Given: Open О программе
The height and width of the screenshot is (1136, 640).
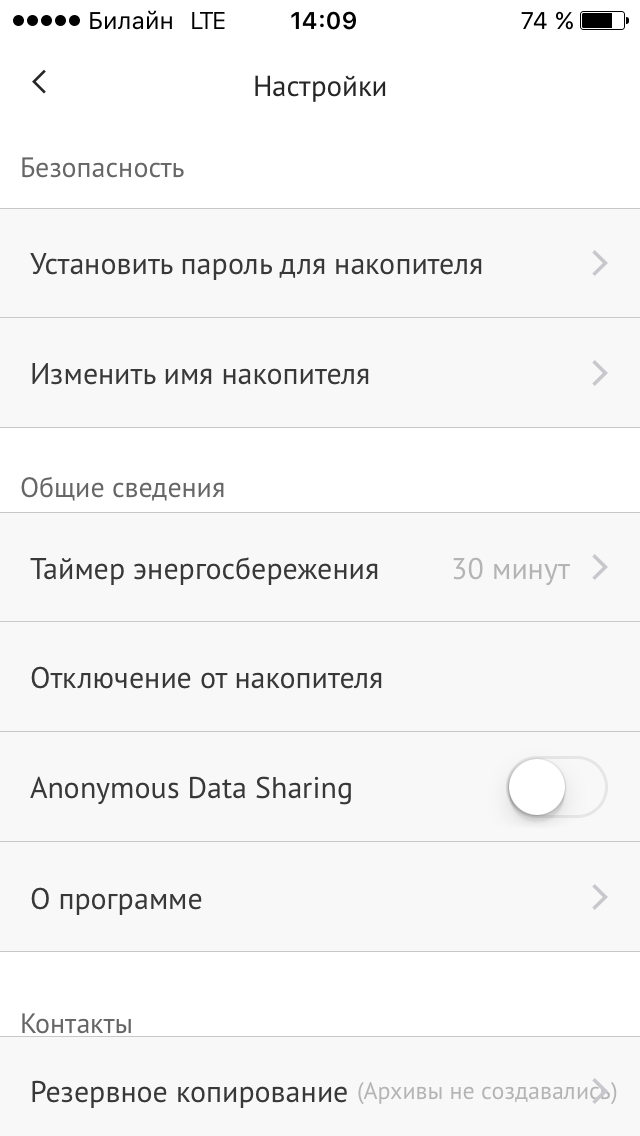Looking at the screenshot, I should point(320,897).
